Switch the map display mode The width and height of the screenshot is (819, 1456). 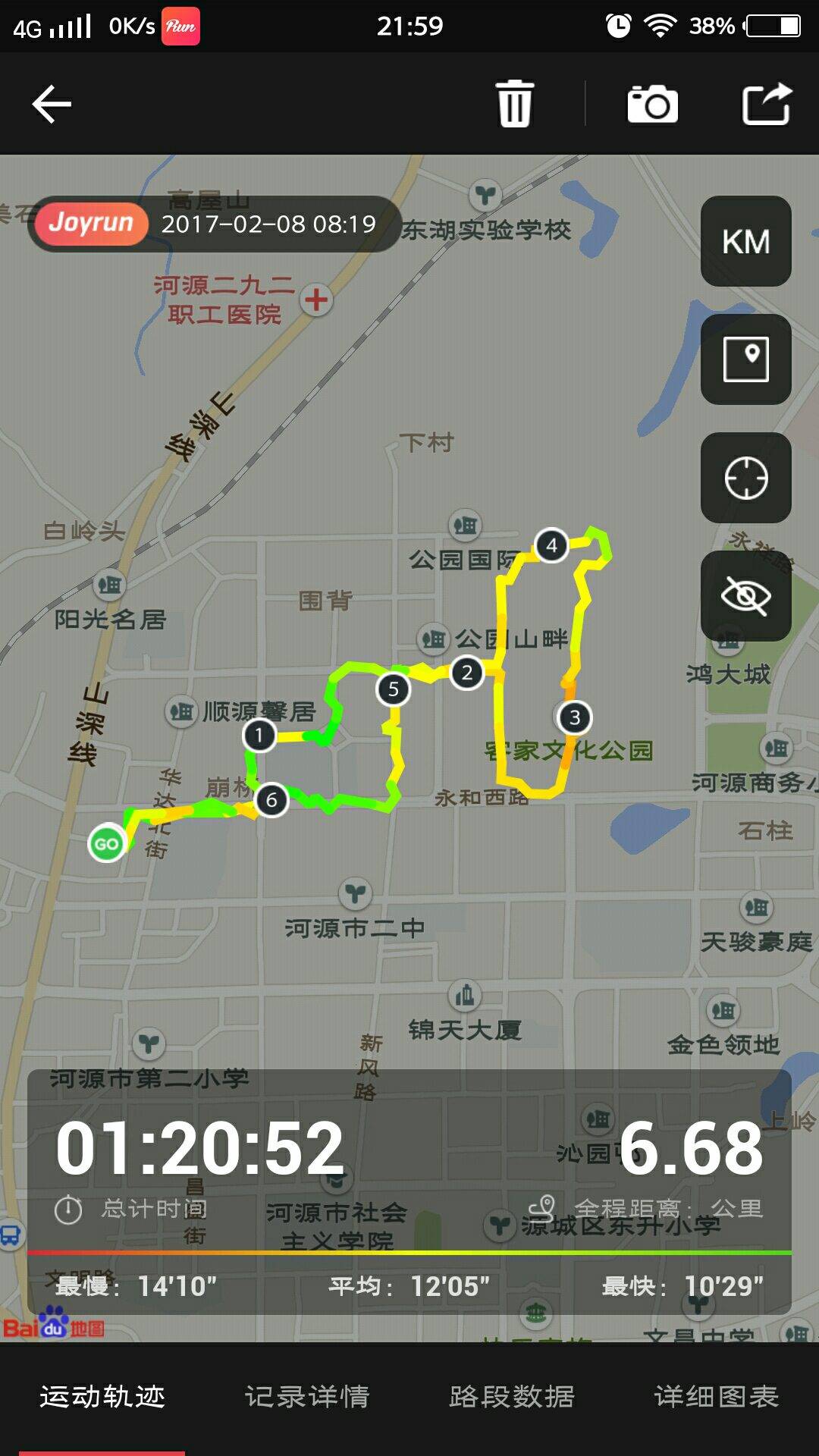pyautogui.click(x=745, y=359)
